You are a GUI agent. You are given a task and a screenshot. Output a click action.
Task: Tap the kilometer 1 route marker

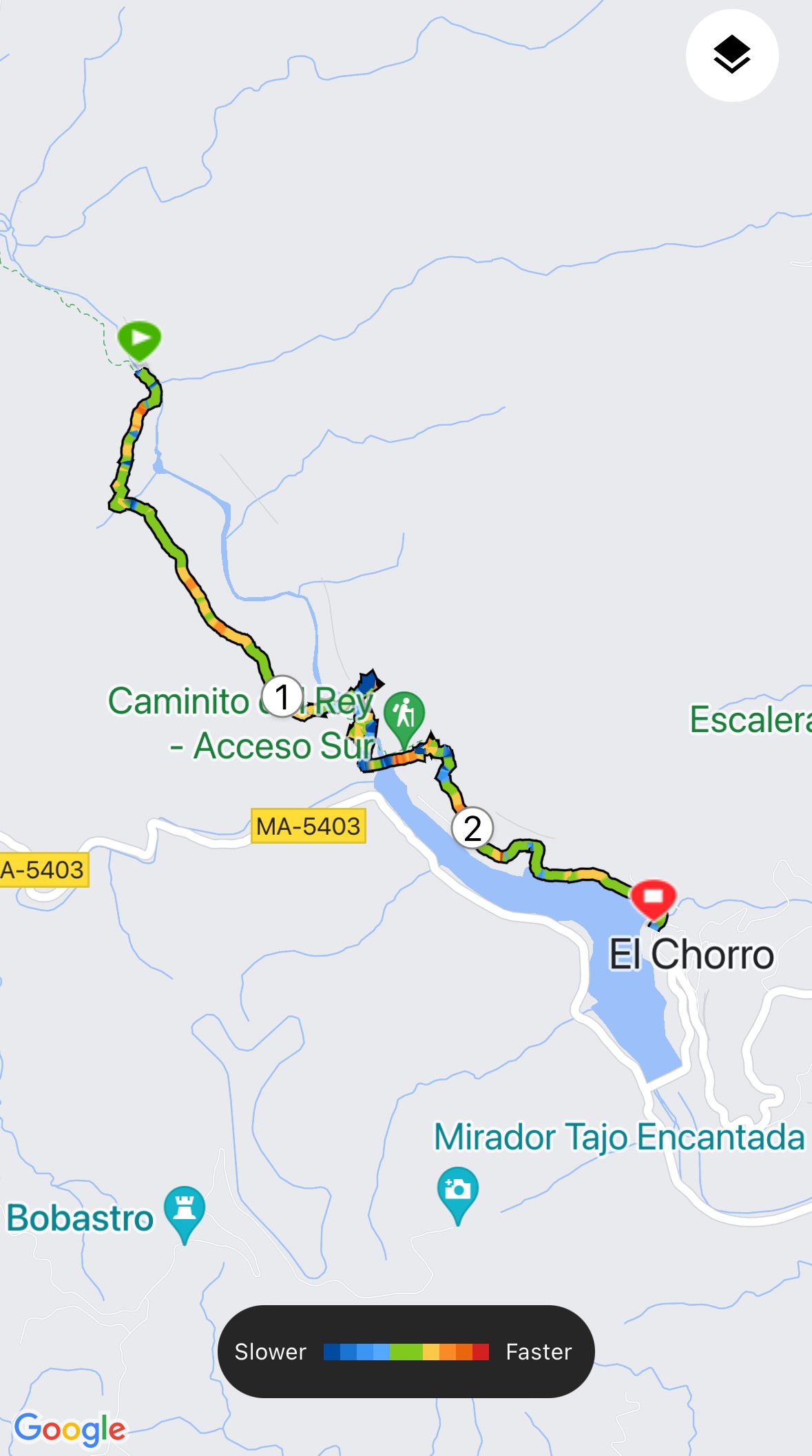click(282, 696)
